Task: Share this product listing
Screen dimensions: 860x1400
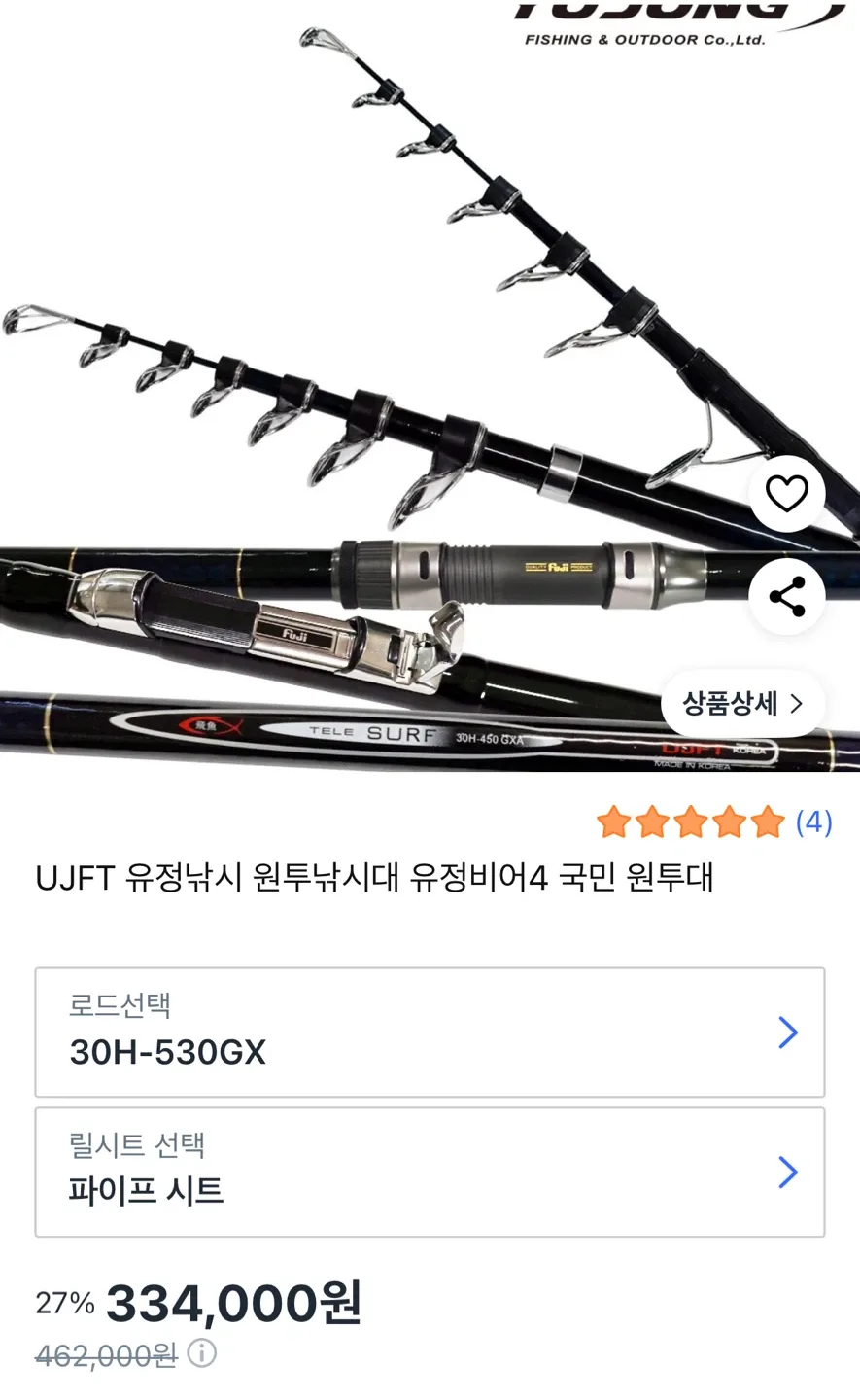Action: (786, 596)
